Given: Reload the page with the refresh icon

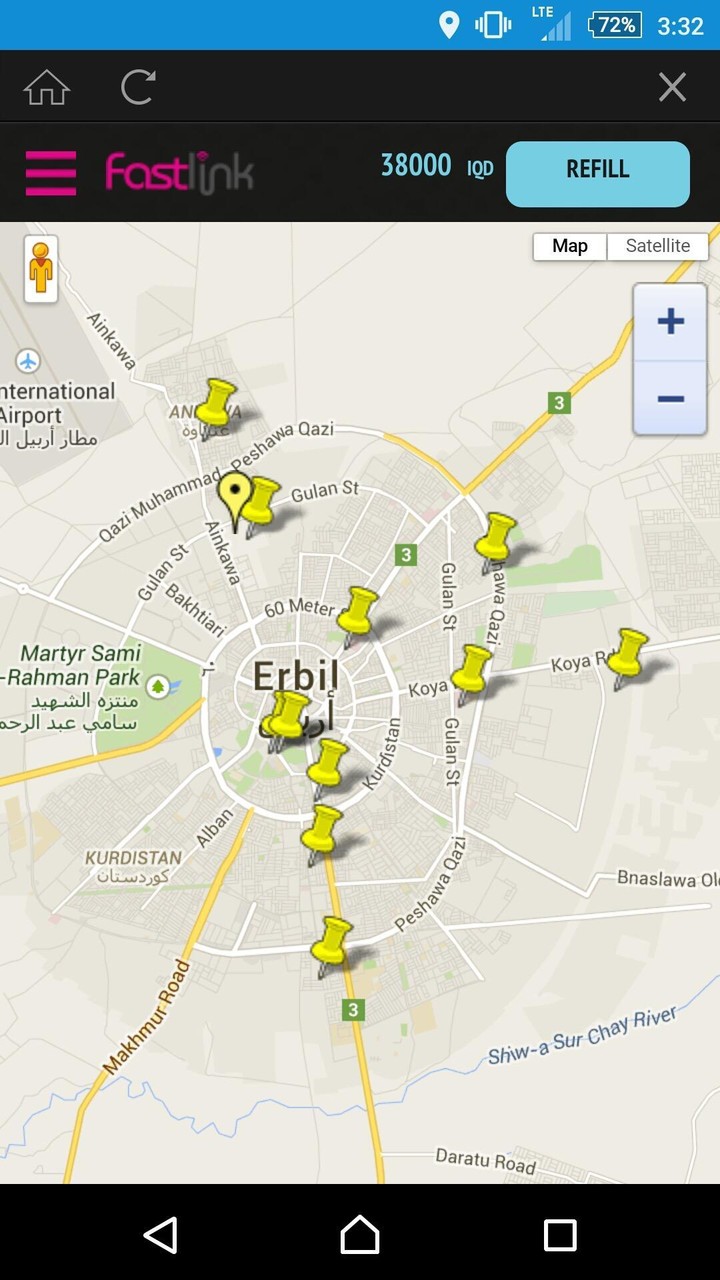Looking at the screenshot, I should coord(138,88).
